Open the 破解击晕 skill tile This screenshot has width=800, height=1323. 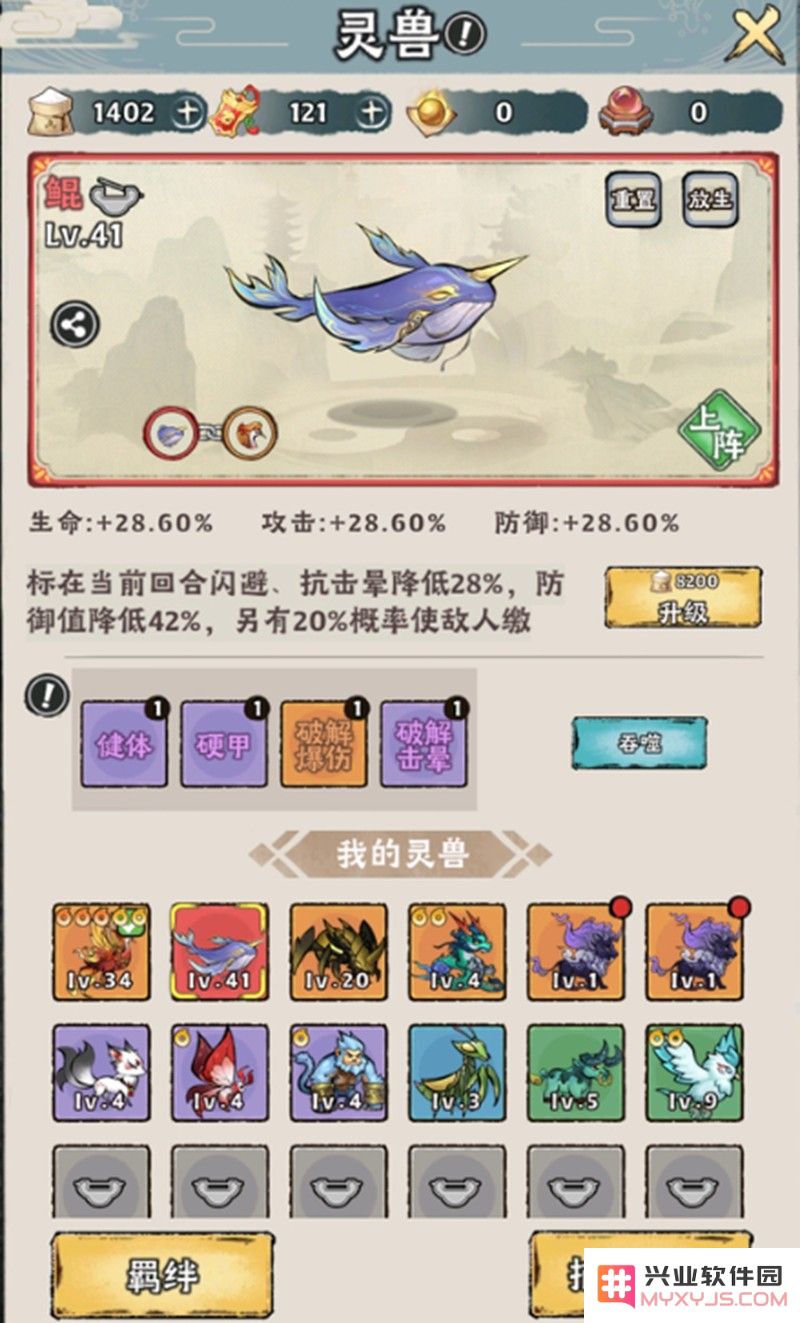[424, 744]
